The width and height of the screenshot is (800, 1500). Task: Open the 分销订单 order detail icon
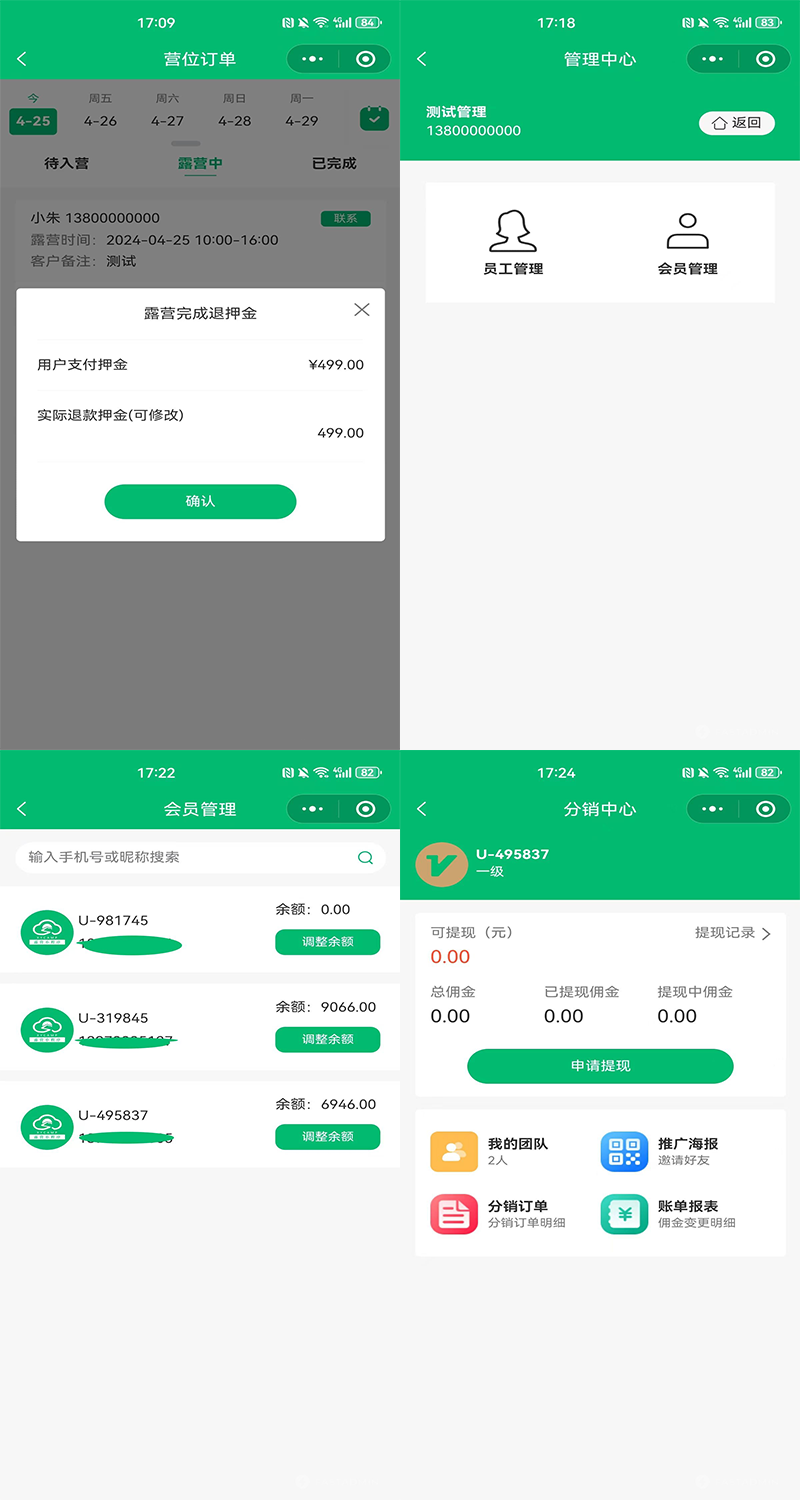click(x=453, y=1214)
